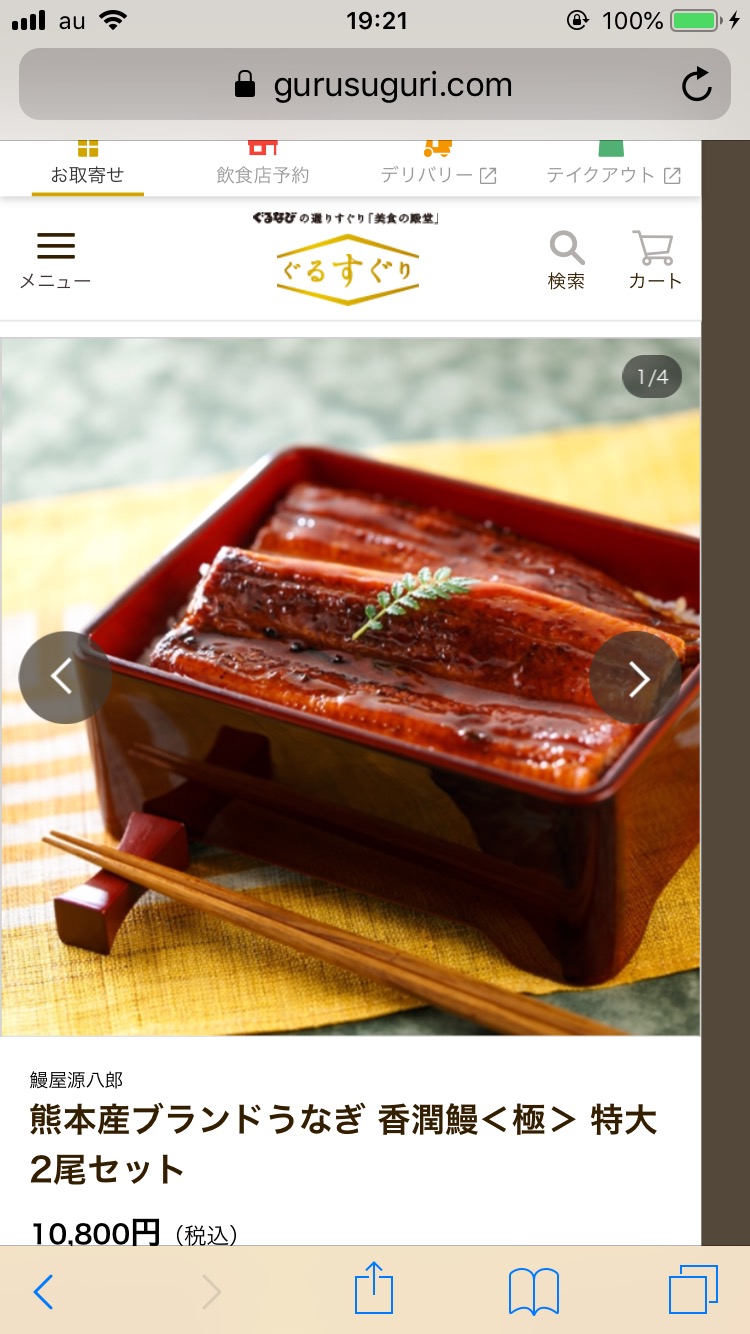Go back to the previous page
The height and width of the screenshot is (1334, 750).
tap(43, 1292)
